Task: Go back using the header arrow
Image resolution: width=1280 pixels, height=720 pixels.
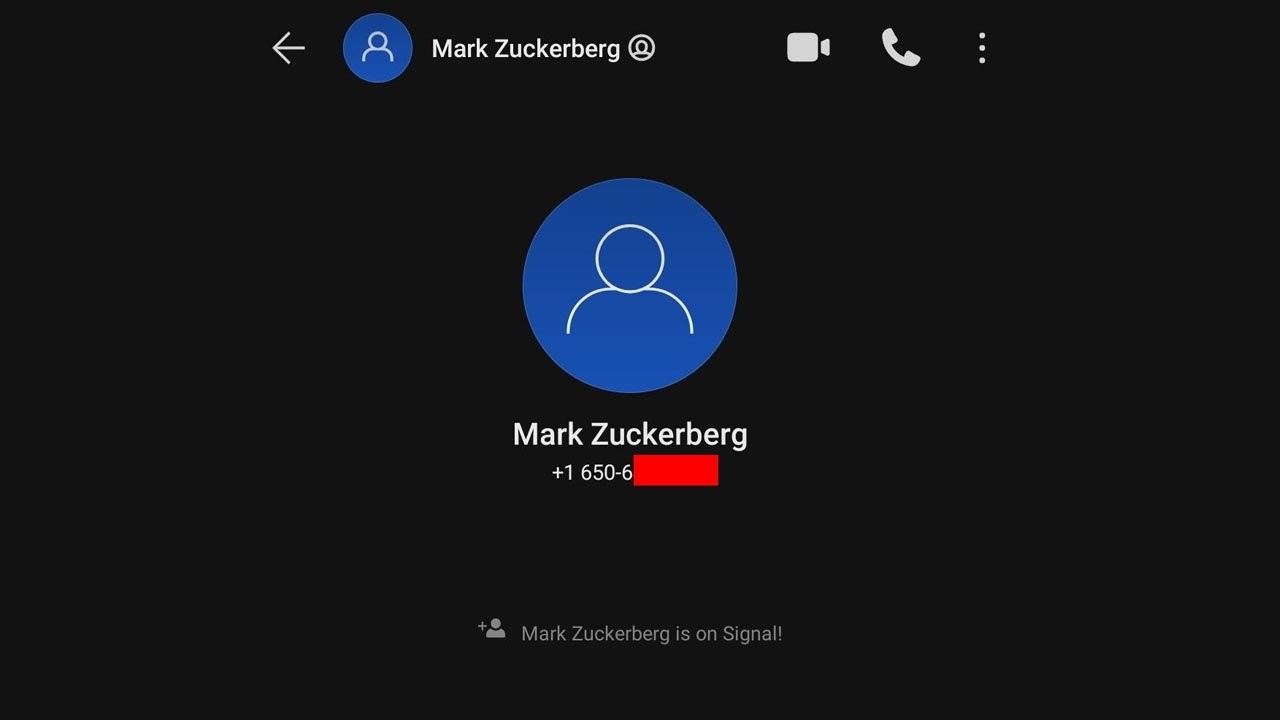Action: (x=288, y=48)
